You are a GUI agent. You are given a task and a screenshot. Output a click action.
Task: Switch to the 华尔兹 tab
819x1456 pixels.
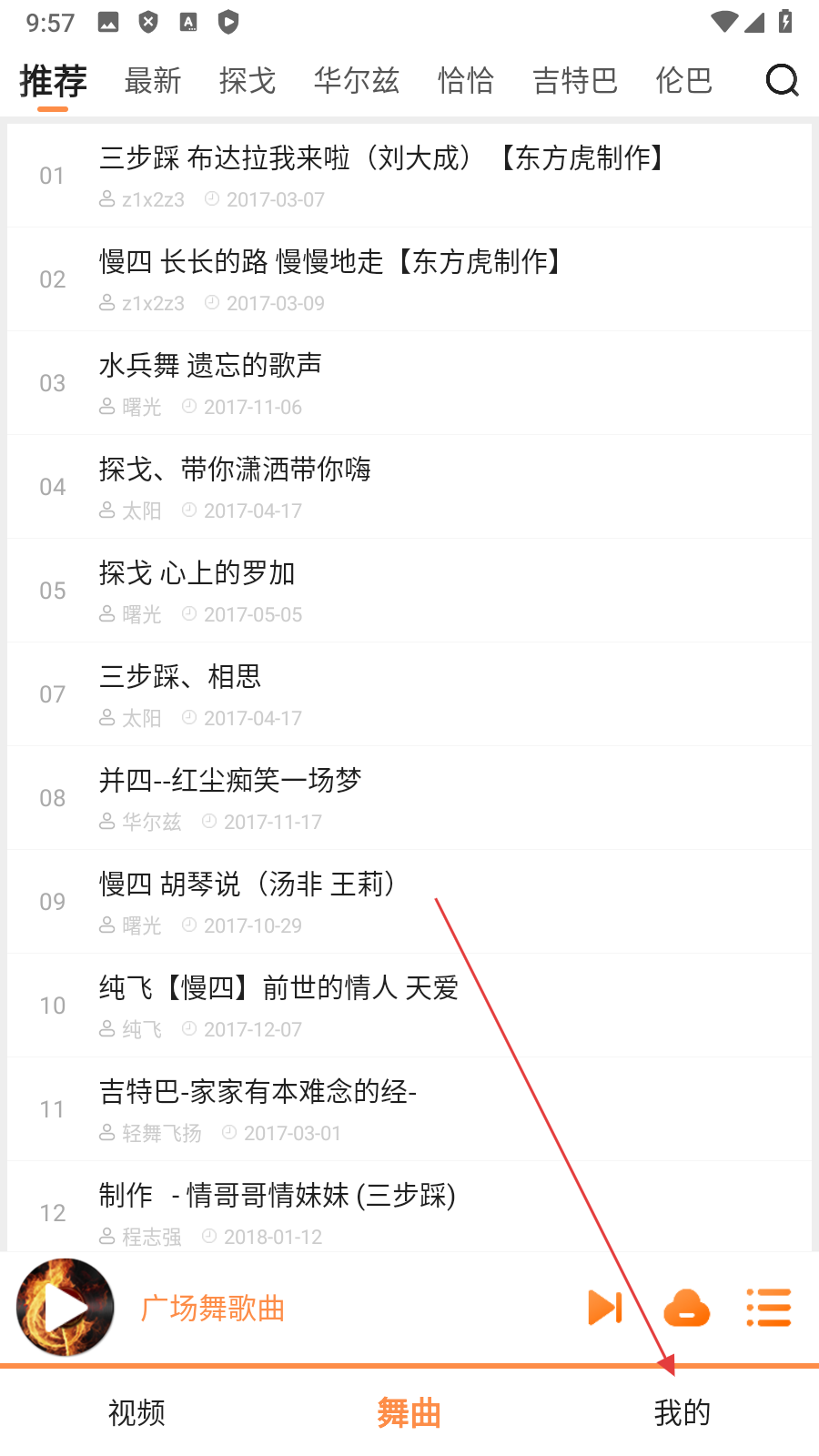coord(356,81)
